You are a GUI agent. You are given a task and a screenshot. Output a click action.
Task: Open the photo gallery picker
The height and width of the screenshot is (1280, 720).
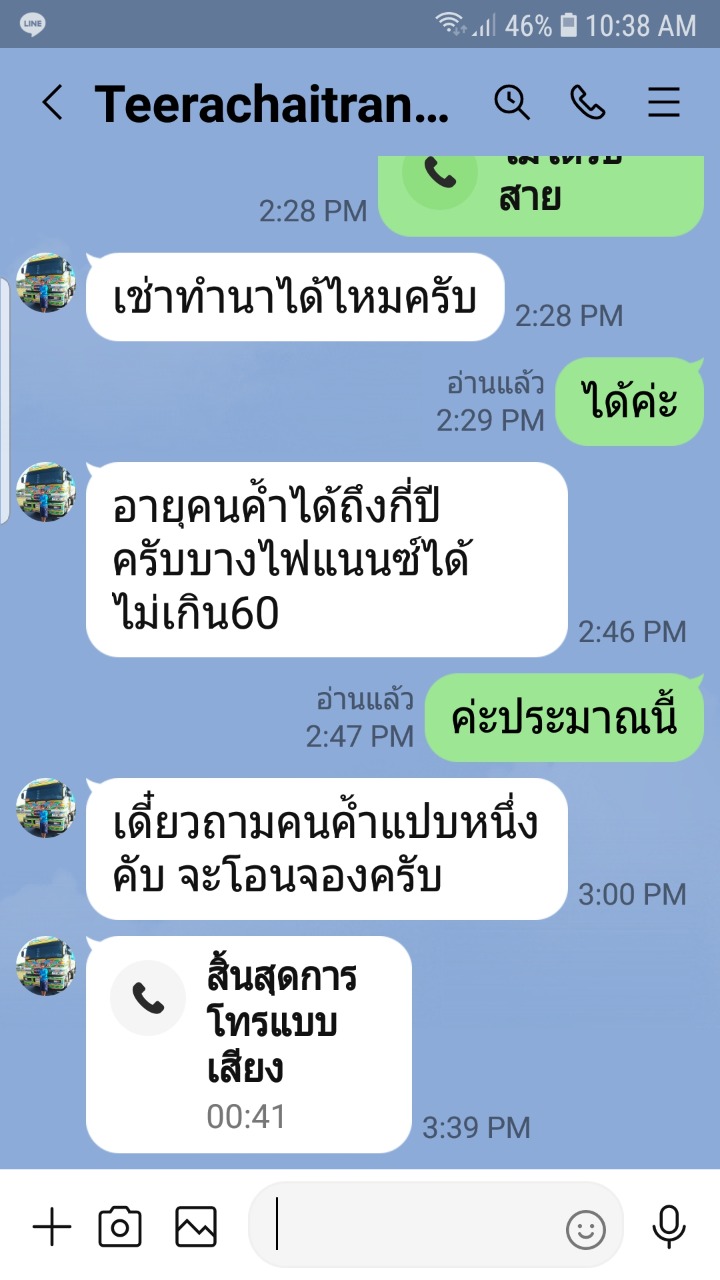click(x=196, y=1227)
